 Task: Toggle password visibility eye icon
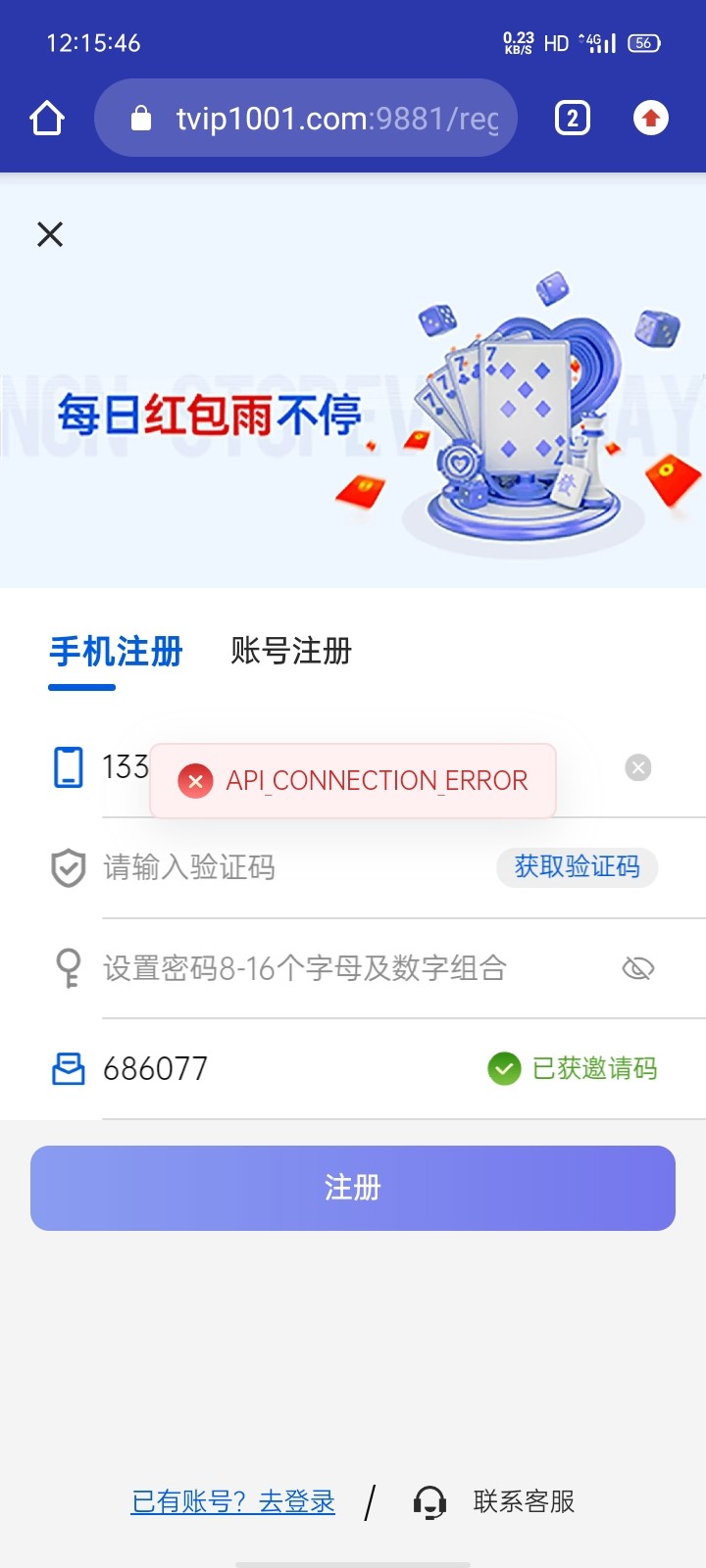638,968
